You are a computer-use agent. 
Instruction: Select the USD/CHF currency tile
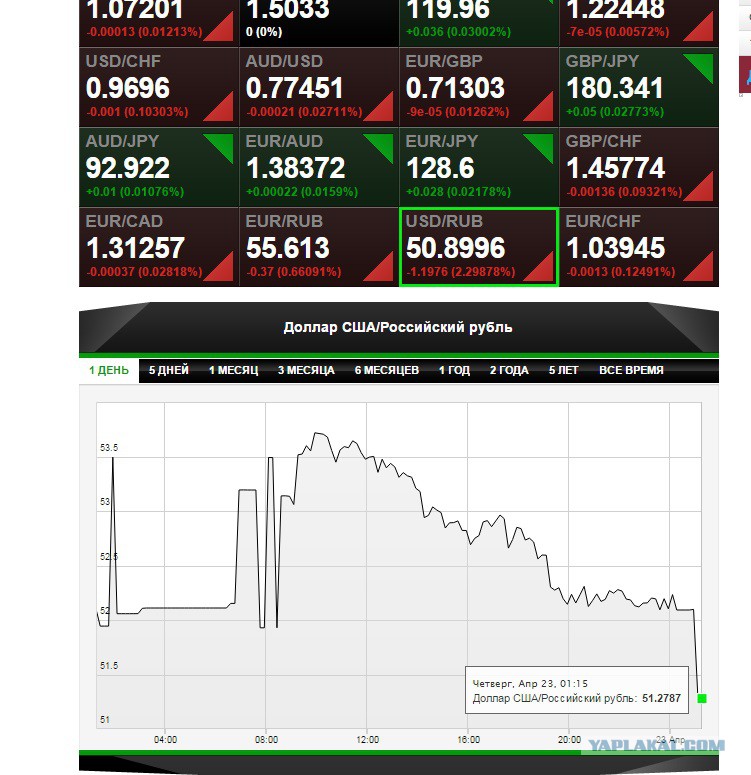click(159, 87)
